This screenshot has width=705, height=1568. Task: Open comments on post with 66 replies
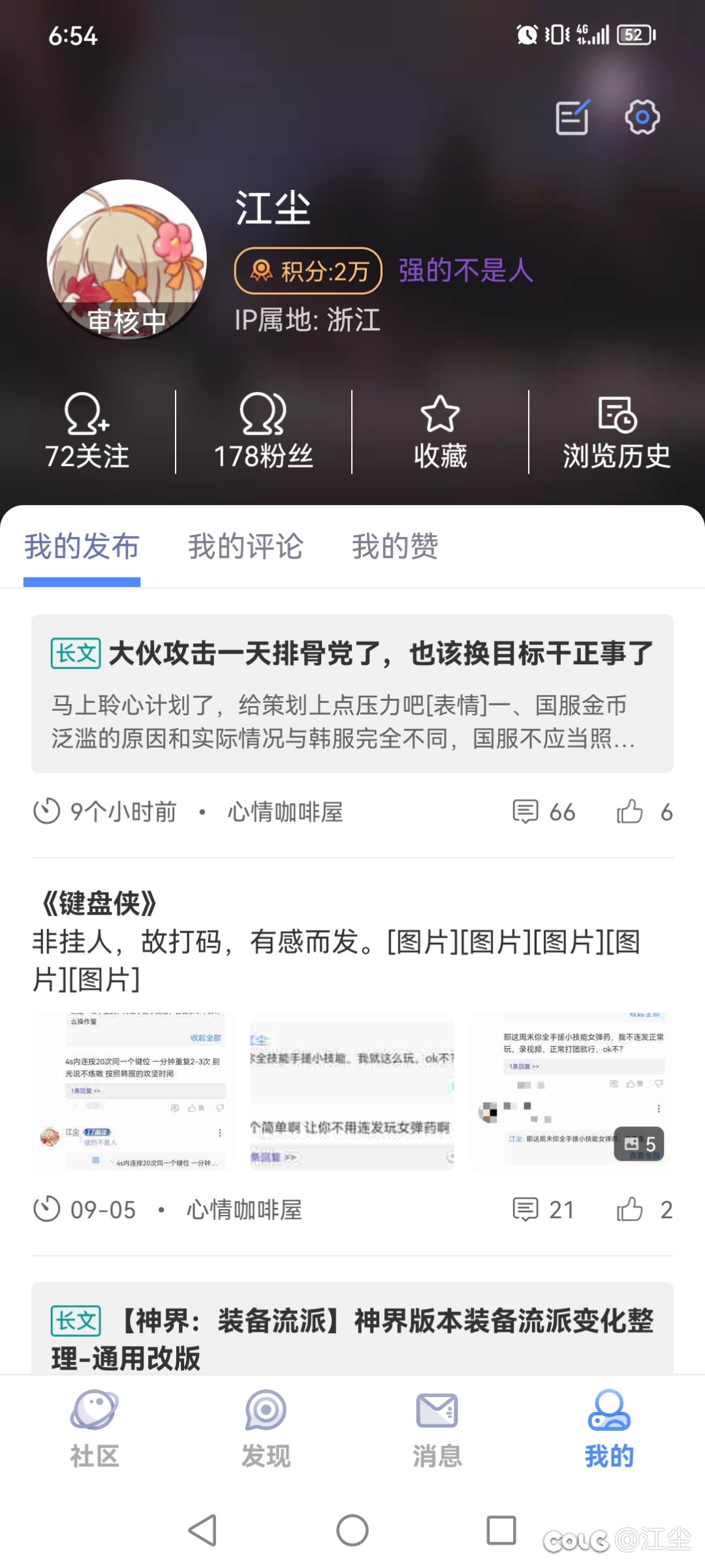(544, 812)
